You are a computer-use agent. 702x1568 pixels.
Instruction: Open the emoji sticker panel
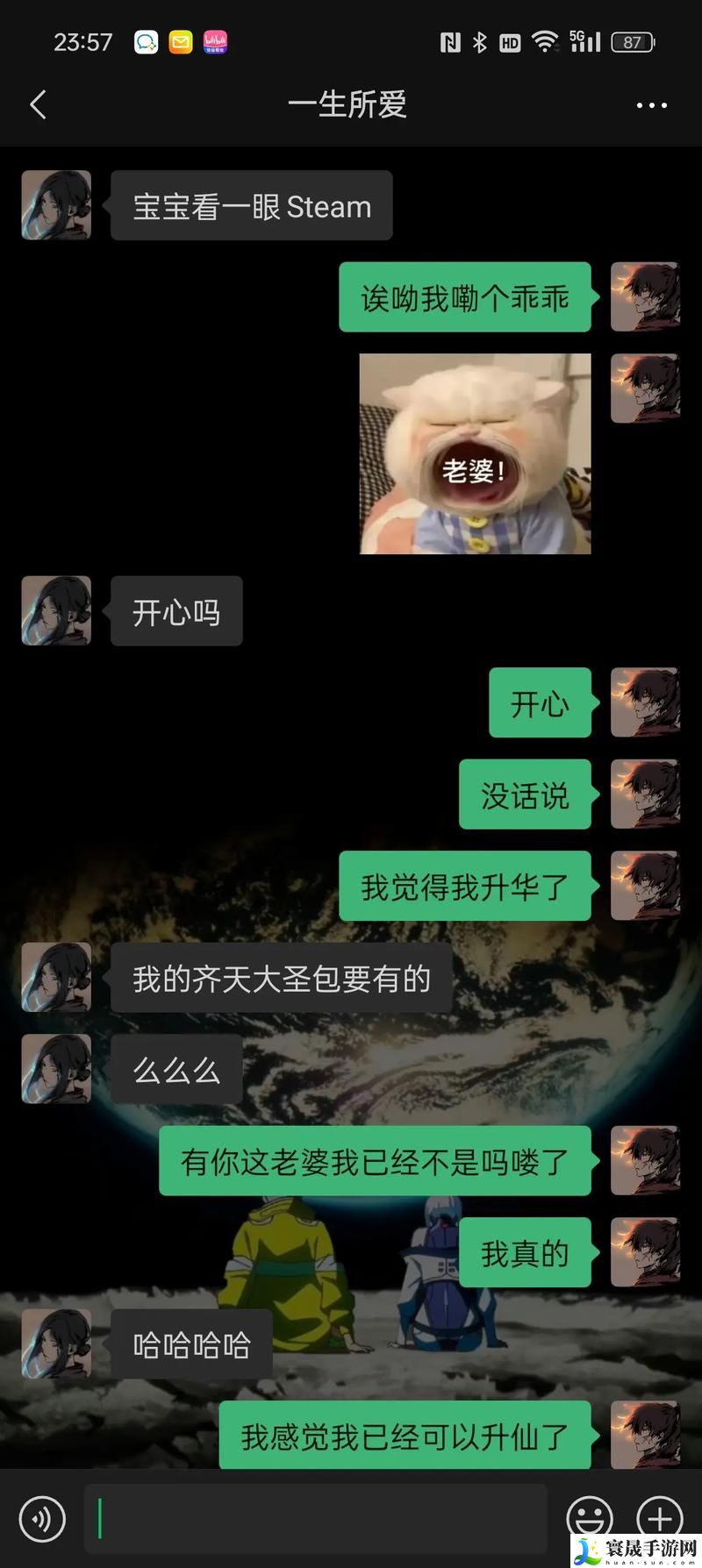click(x=589, y=1518)
